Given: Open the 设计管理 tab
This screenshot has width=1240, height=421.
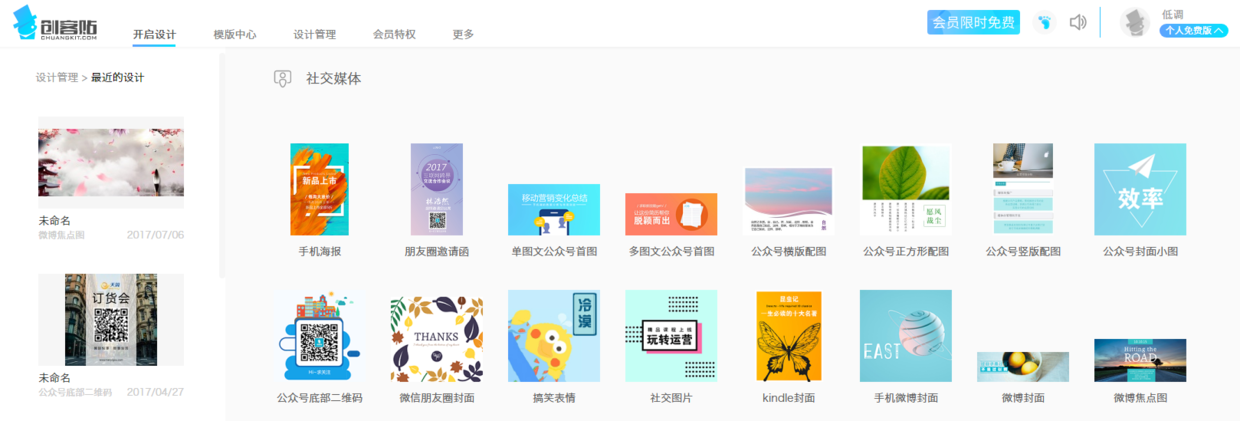Looking at the screenshot, I should (x=314, y=34).
